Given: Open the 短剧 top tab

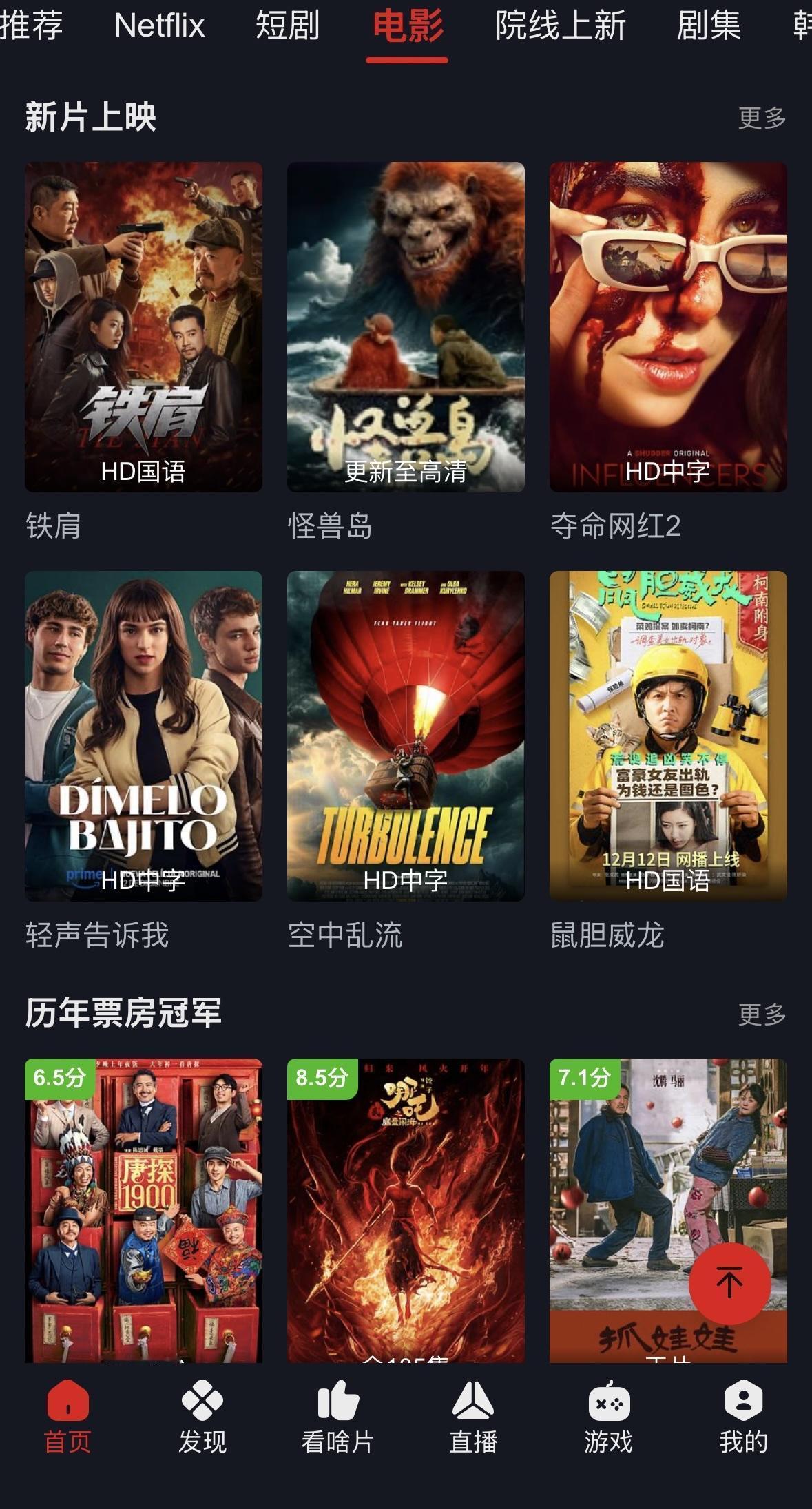Looking at the screenshot, I should click(287, 26).
